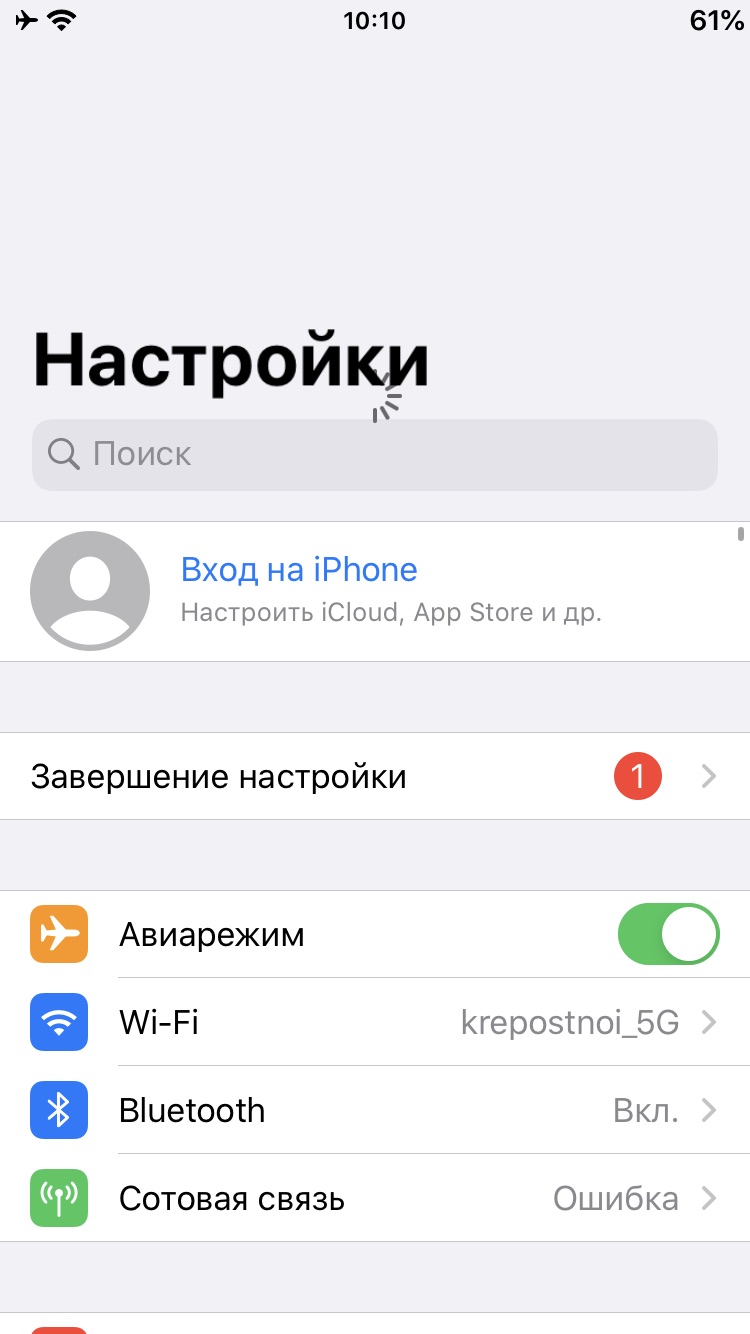
Task: Turn off the Авиарежим switch
Action: click(x=668, y=935)
